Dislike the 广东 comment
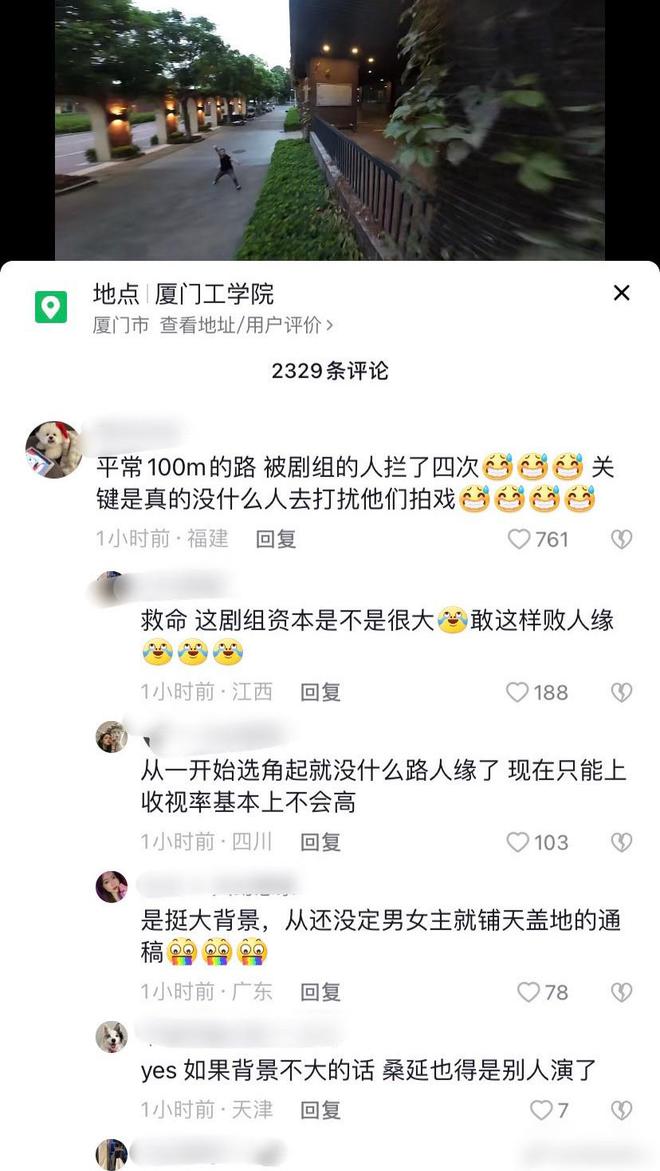 pyautogui.click(x=621, y=992)
